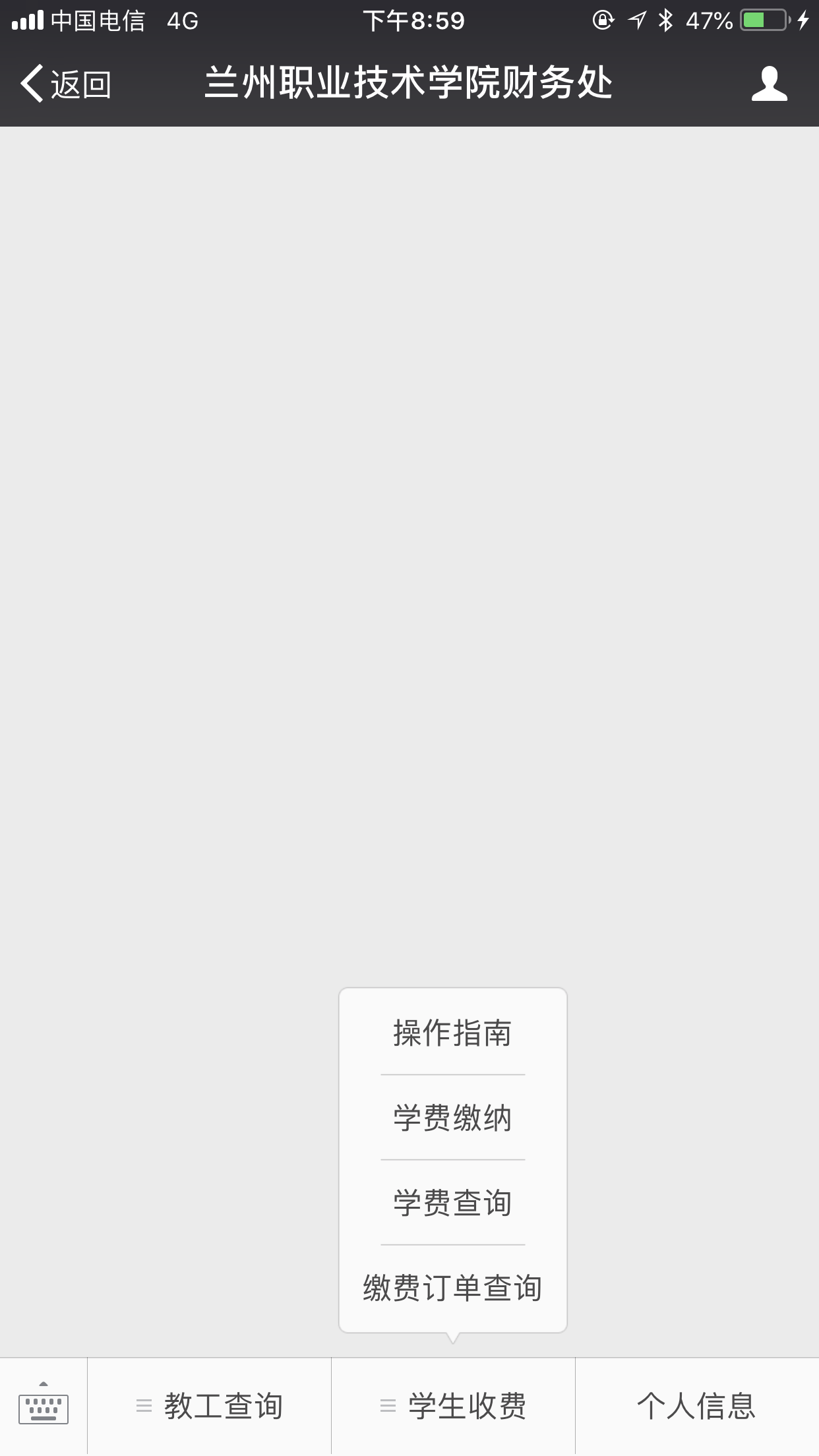Open the account profile icon

click(769, 84)
